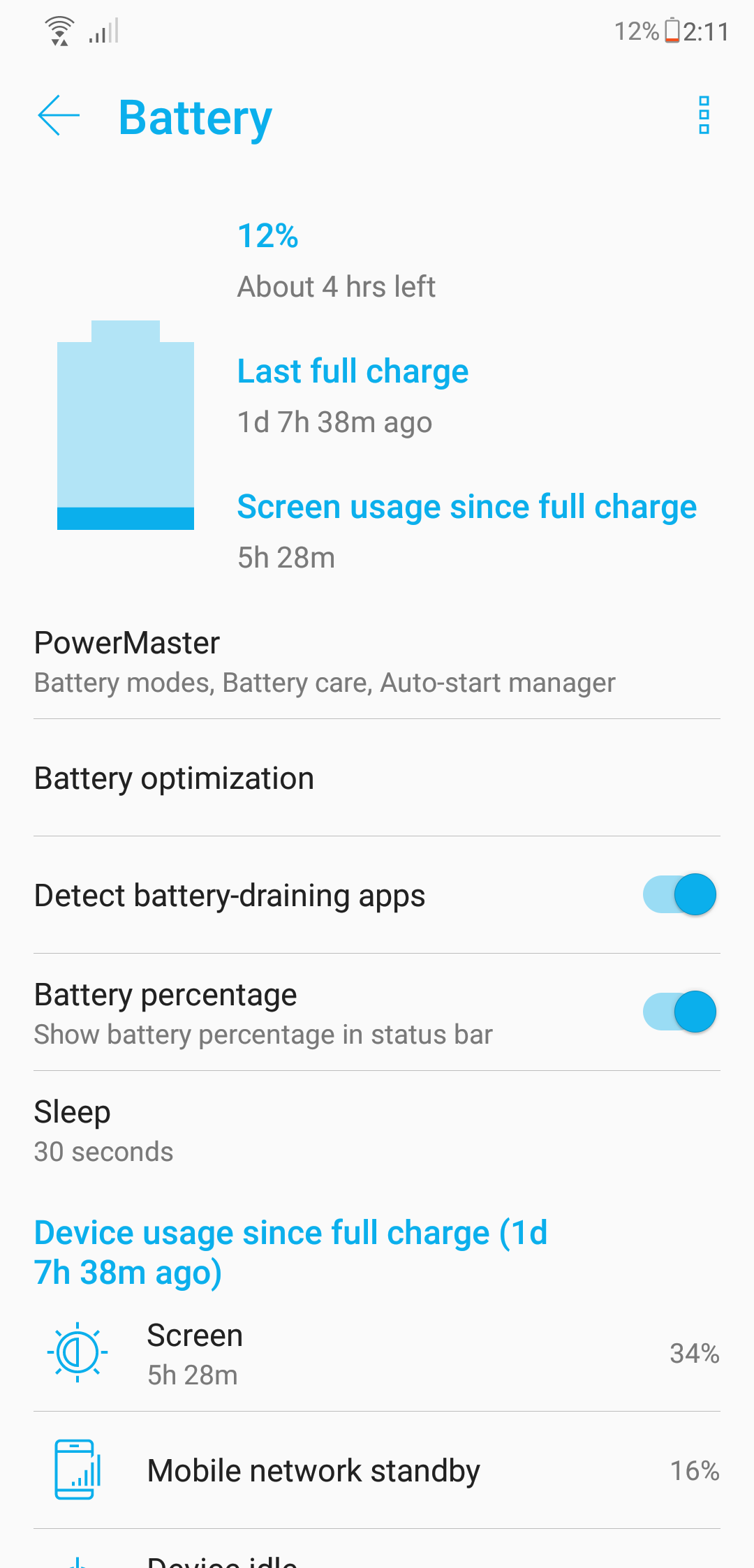Open the overflow menu in Battery
754x1568 pixels.
704,115
